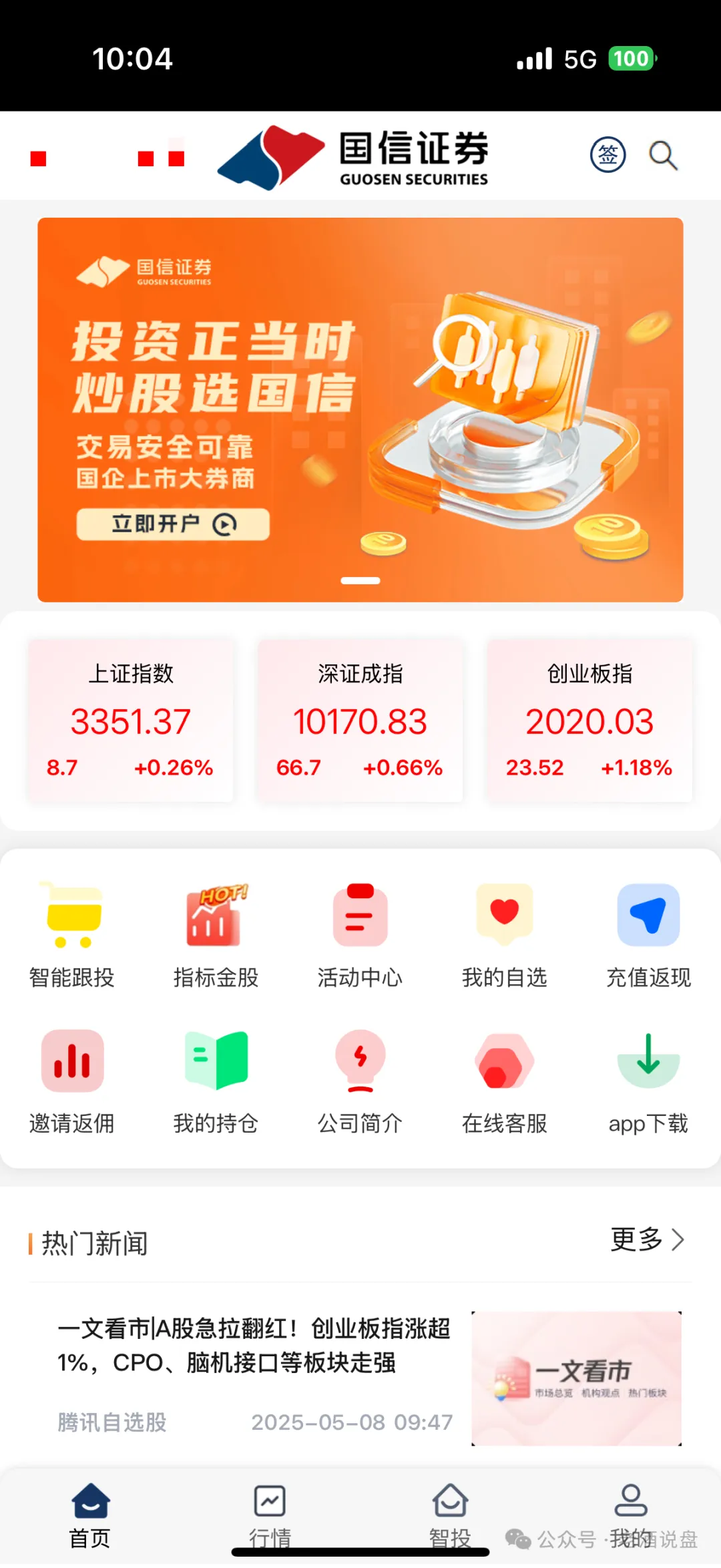Open 我的自选 watchlist

pos(504,934)
